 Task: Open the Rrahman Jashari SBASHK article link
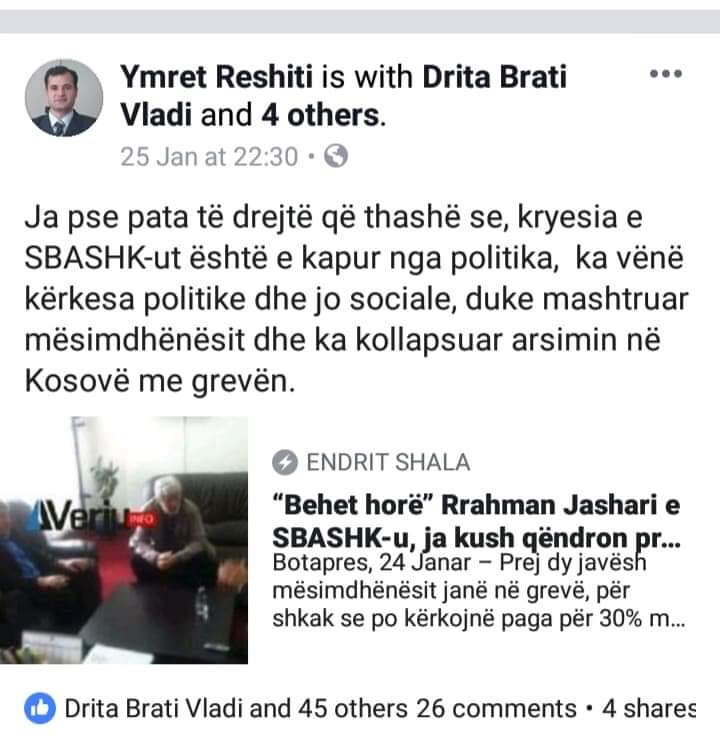coord(475,519)
